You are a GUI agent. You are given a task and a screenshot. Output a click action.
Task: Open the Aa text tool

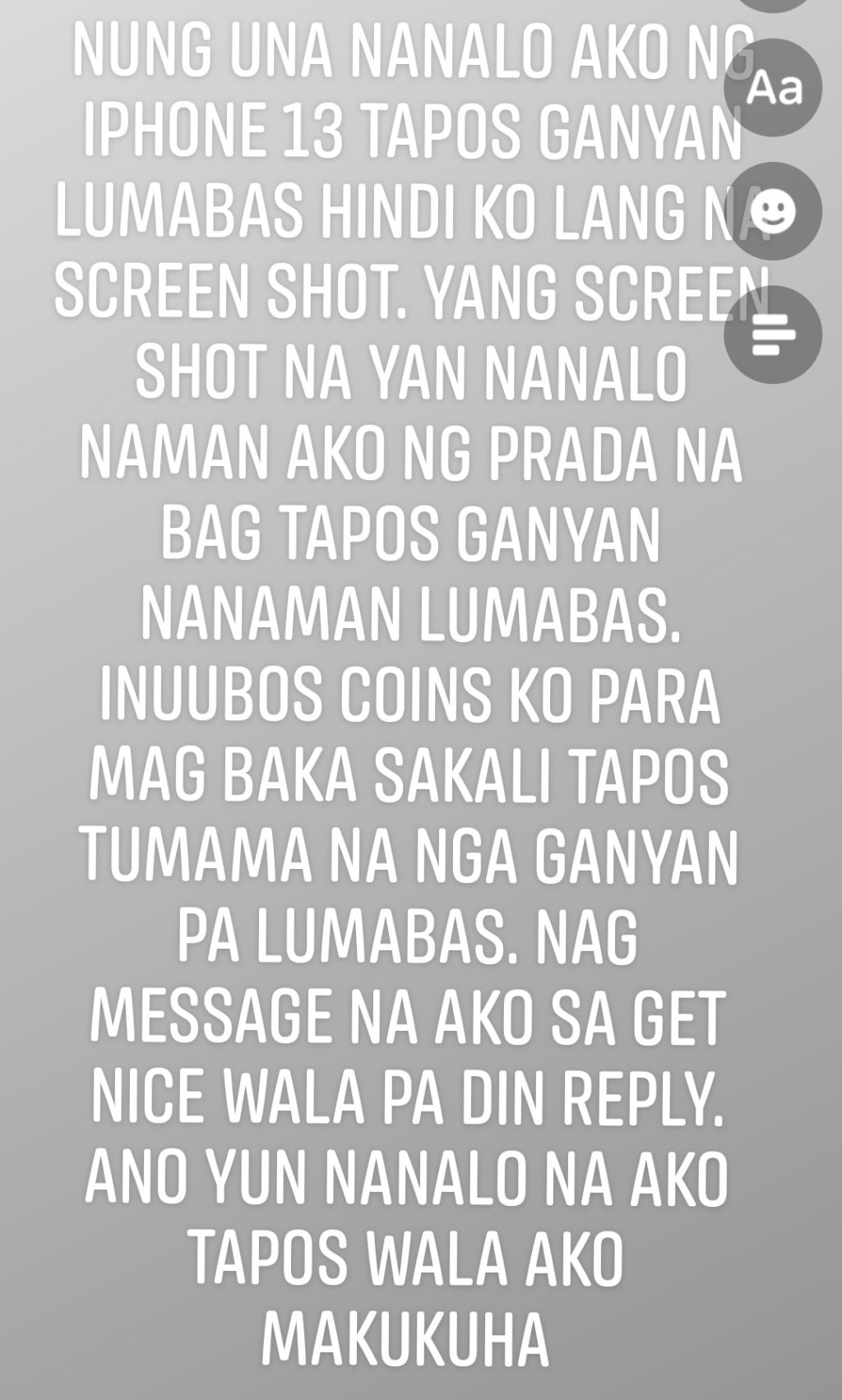(773, 87)
